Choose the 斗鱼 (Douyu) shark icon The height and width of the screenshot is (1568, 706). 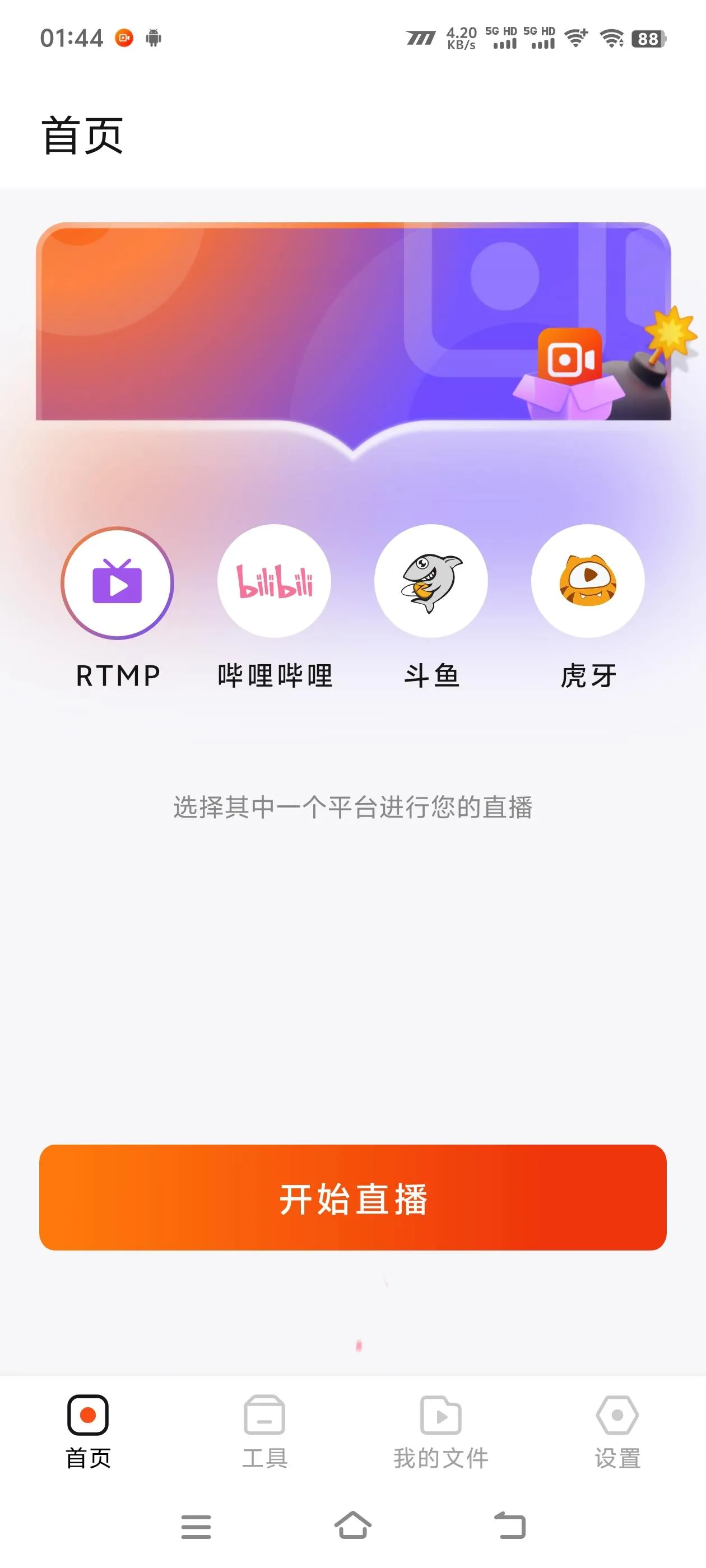(430, 582)
